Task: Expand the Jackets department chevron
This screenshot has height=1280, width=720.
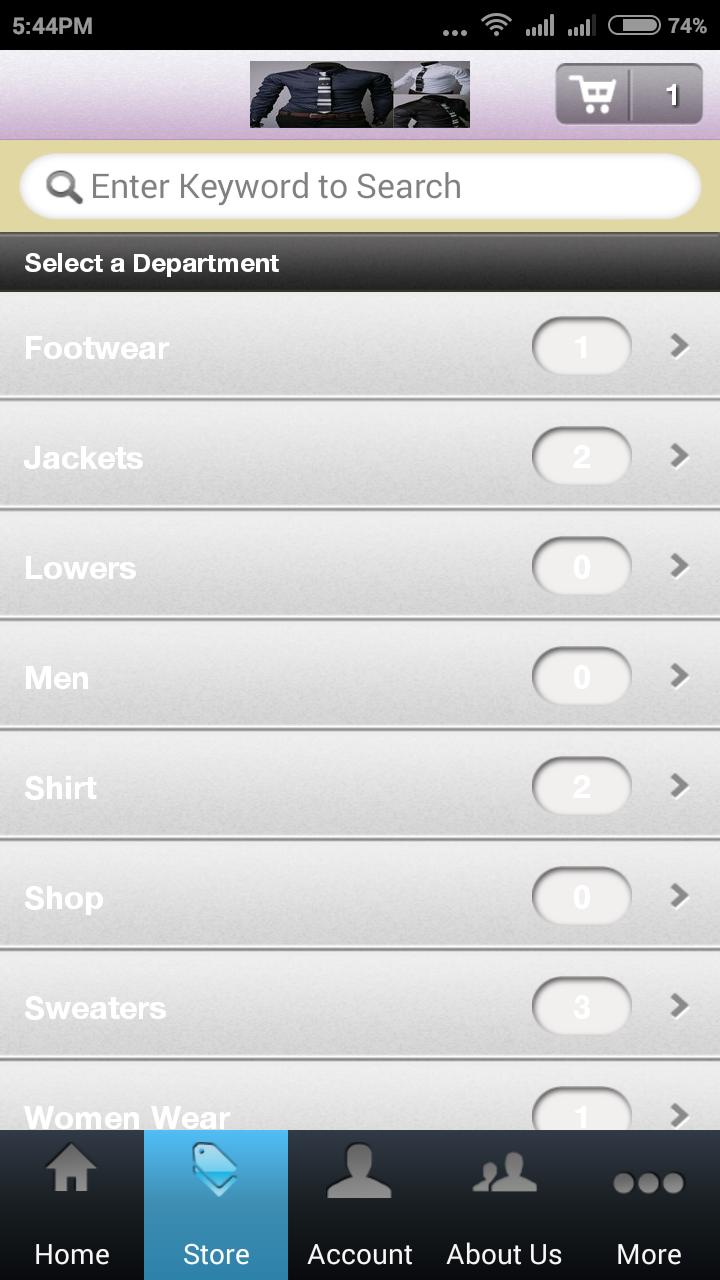Action: 678,457
